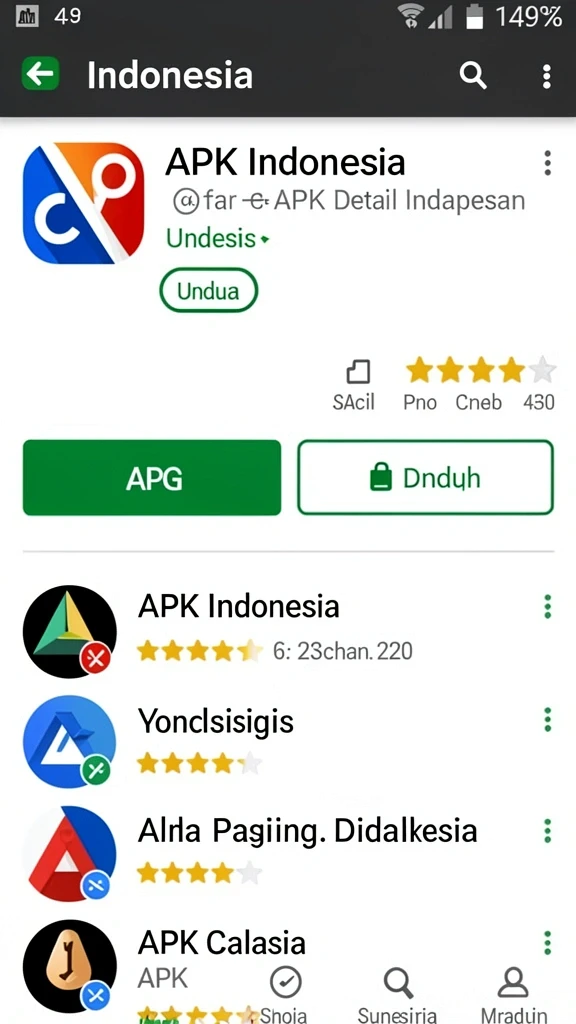Open options menu beside APK Indonesia header
Viewport: 576px width, 1024px height.
[x=547, y=163]
